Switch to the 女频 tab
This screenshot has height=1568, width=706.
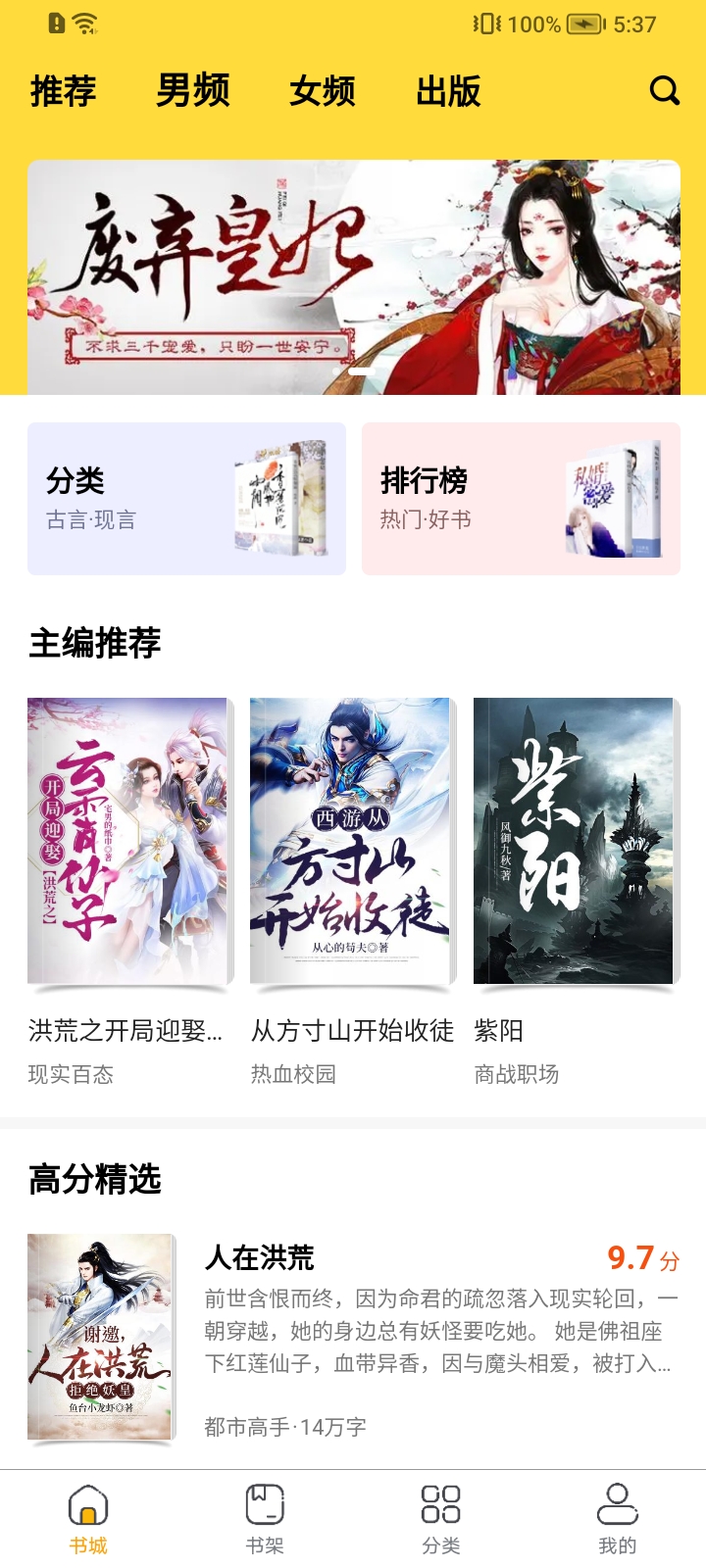[324, 91]
